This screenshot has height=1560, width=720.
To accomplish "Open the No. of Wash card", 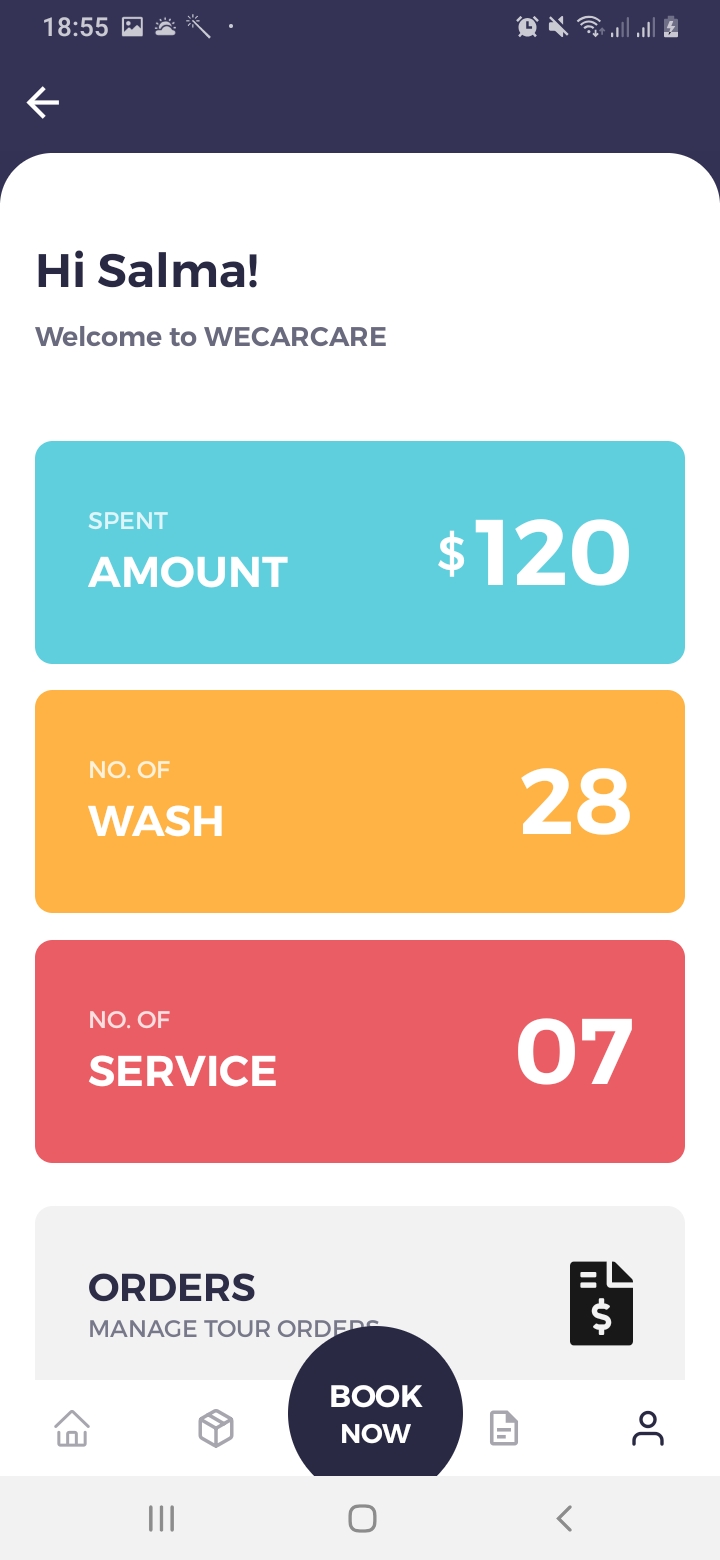I will (x=360, y=801).
